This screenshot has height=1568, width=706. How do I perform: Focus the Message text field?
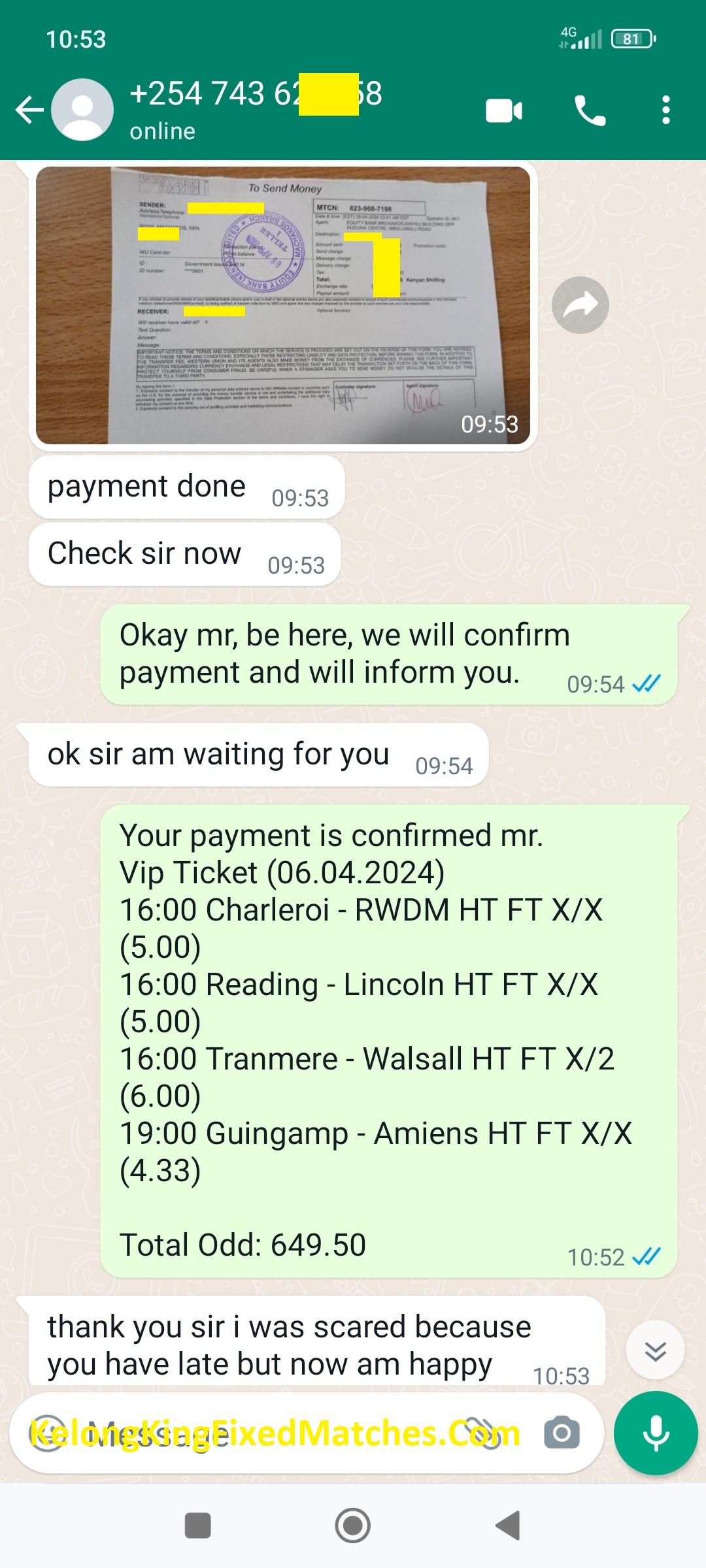point(261,1433)
